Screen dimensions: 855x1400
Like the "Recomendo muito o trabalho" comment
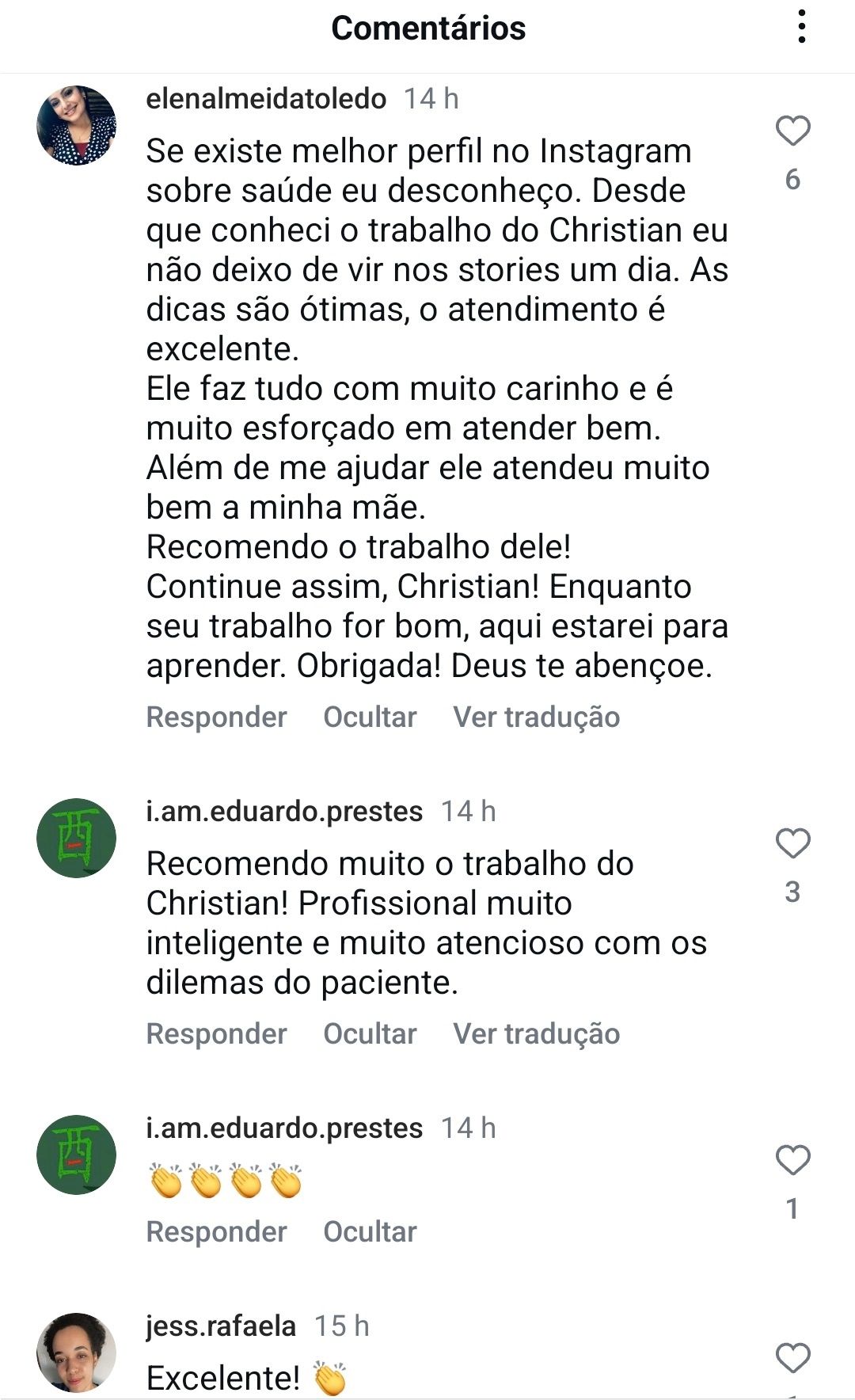tap(792, 844)
